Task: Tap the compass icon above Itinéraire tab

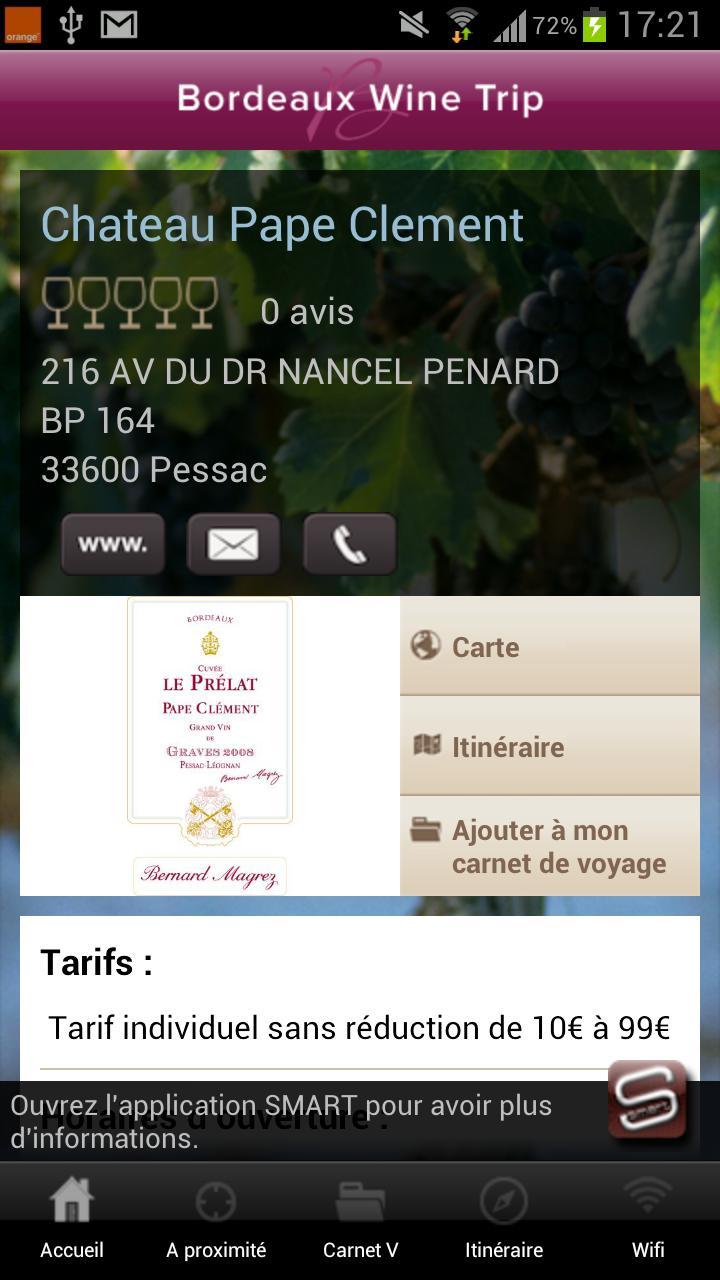Action: point(504,1199)
